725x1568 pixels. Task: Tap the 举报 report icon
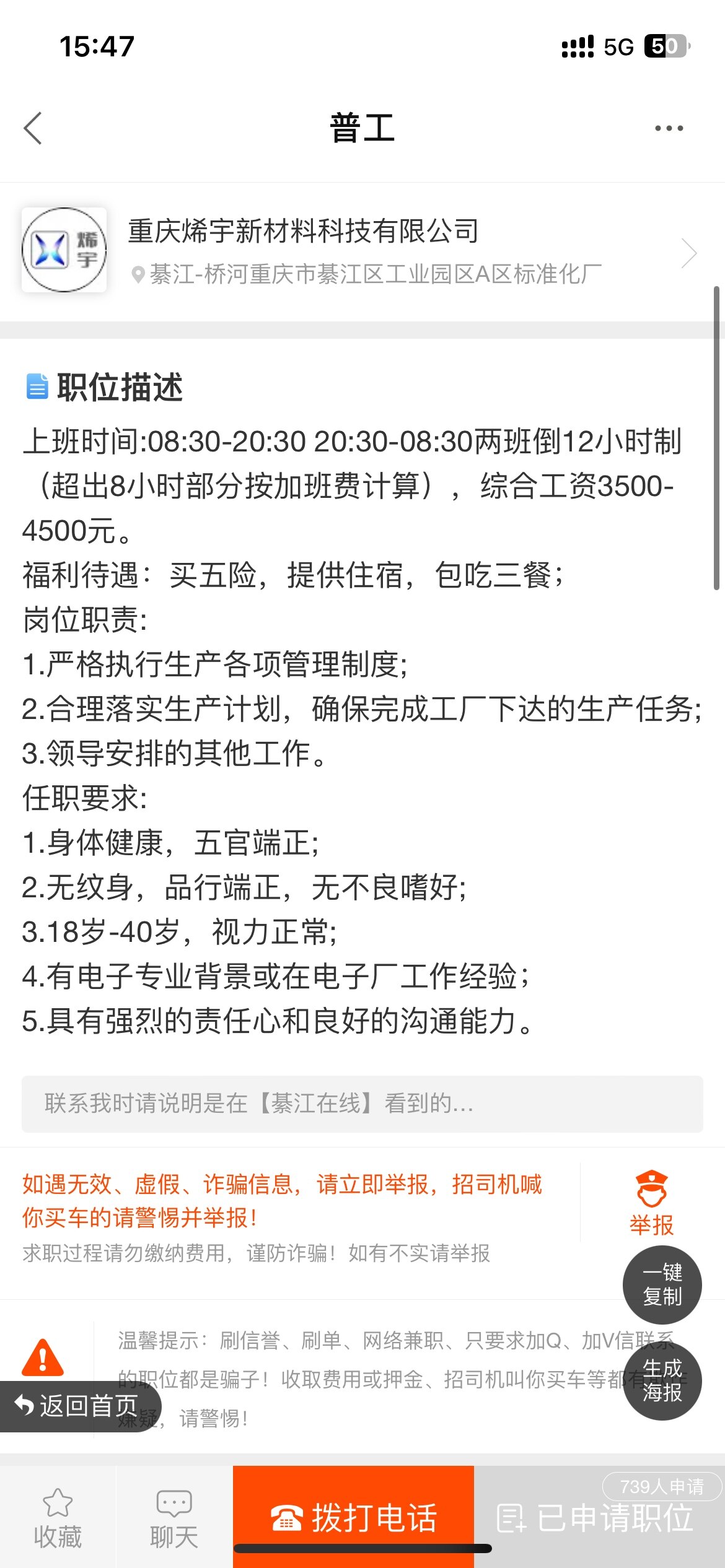[652, 1203]
